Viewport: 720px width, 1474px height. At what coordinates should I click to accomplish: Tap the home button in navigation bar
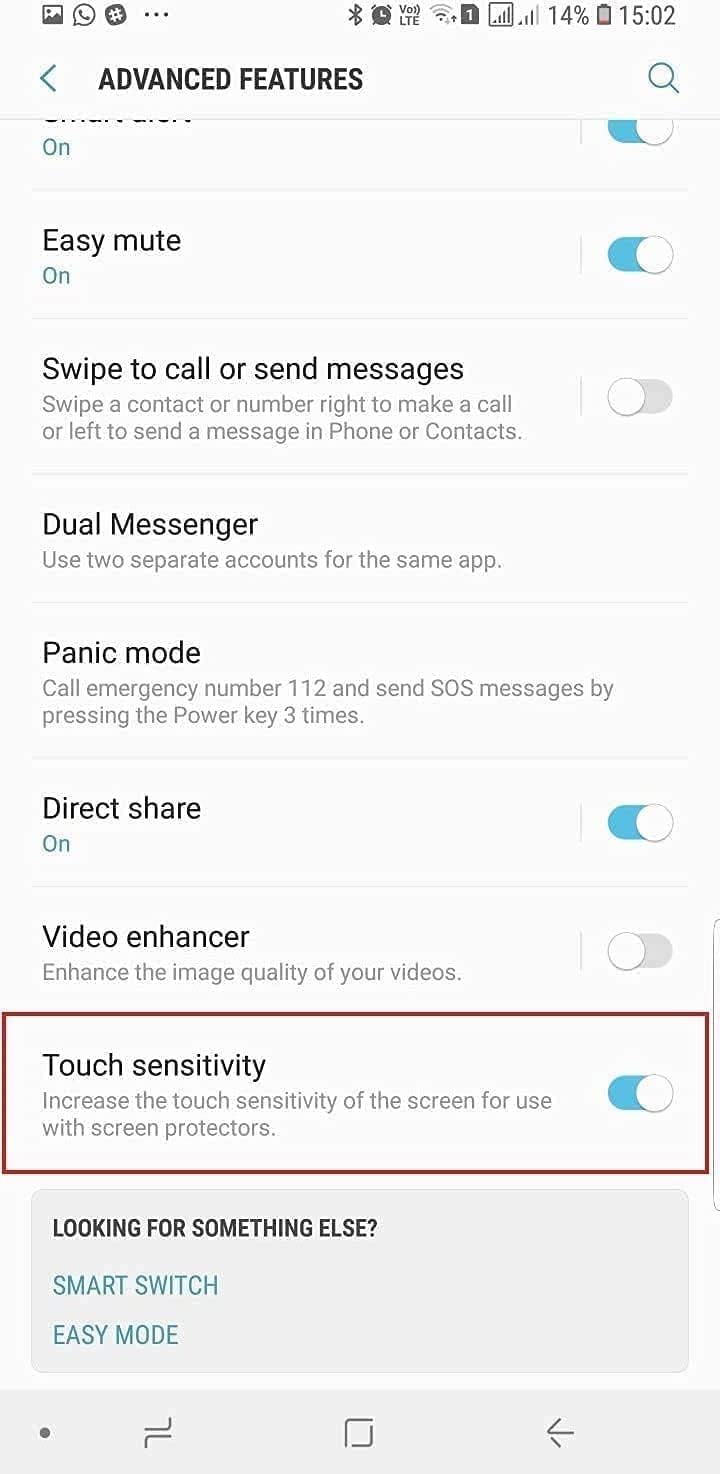[x=359, y=1434]
